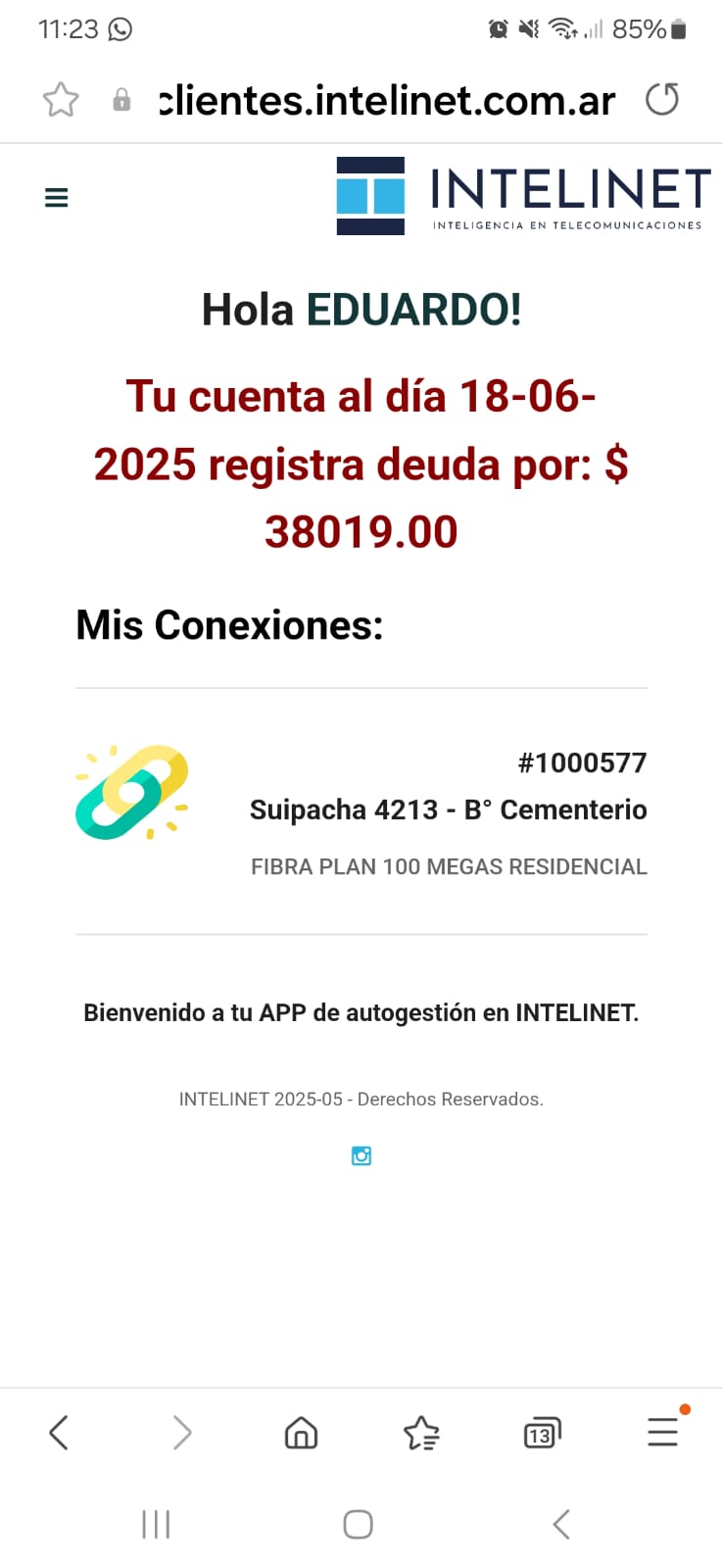The height and width of the screenshot is (1568, 723).
Task: Show the 13 open tabs
Action: pos(542,1433)
